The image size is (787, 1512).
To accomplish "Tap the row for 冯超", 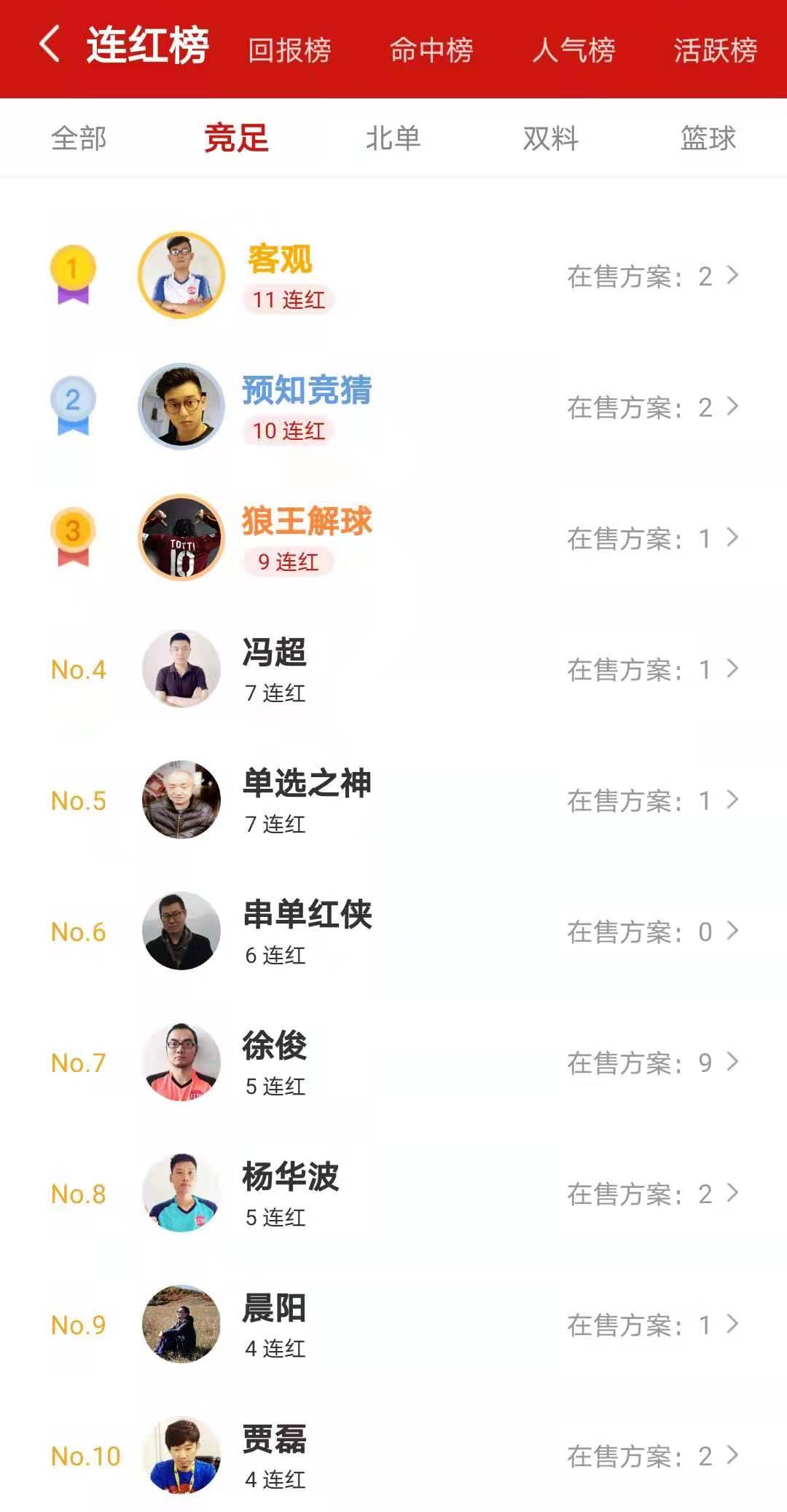I will [393, 669].
